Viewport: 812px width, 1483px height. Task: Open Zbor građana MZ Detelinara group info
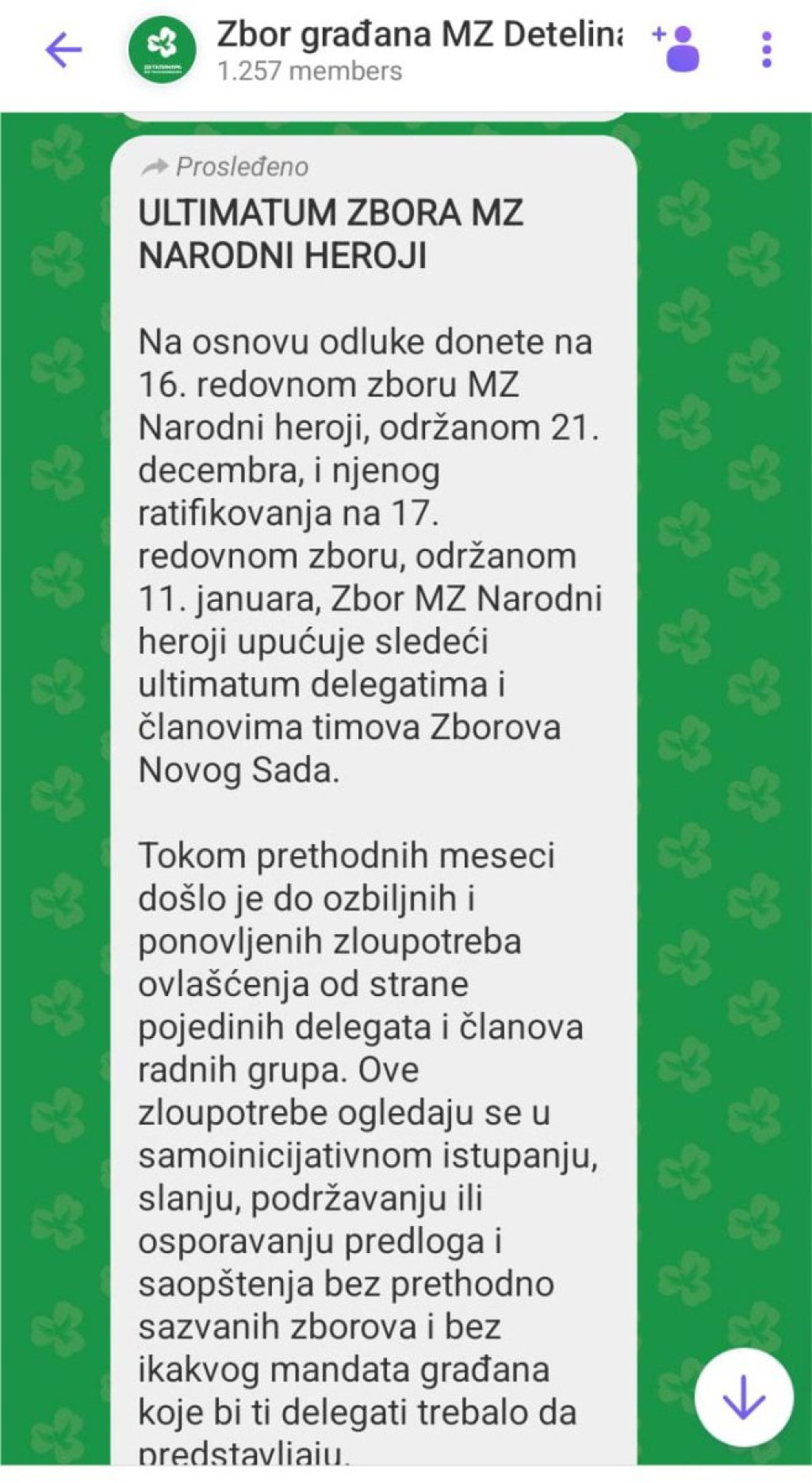click(x=419, y=49)
